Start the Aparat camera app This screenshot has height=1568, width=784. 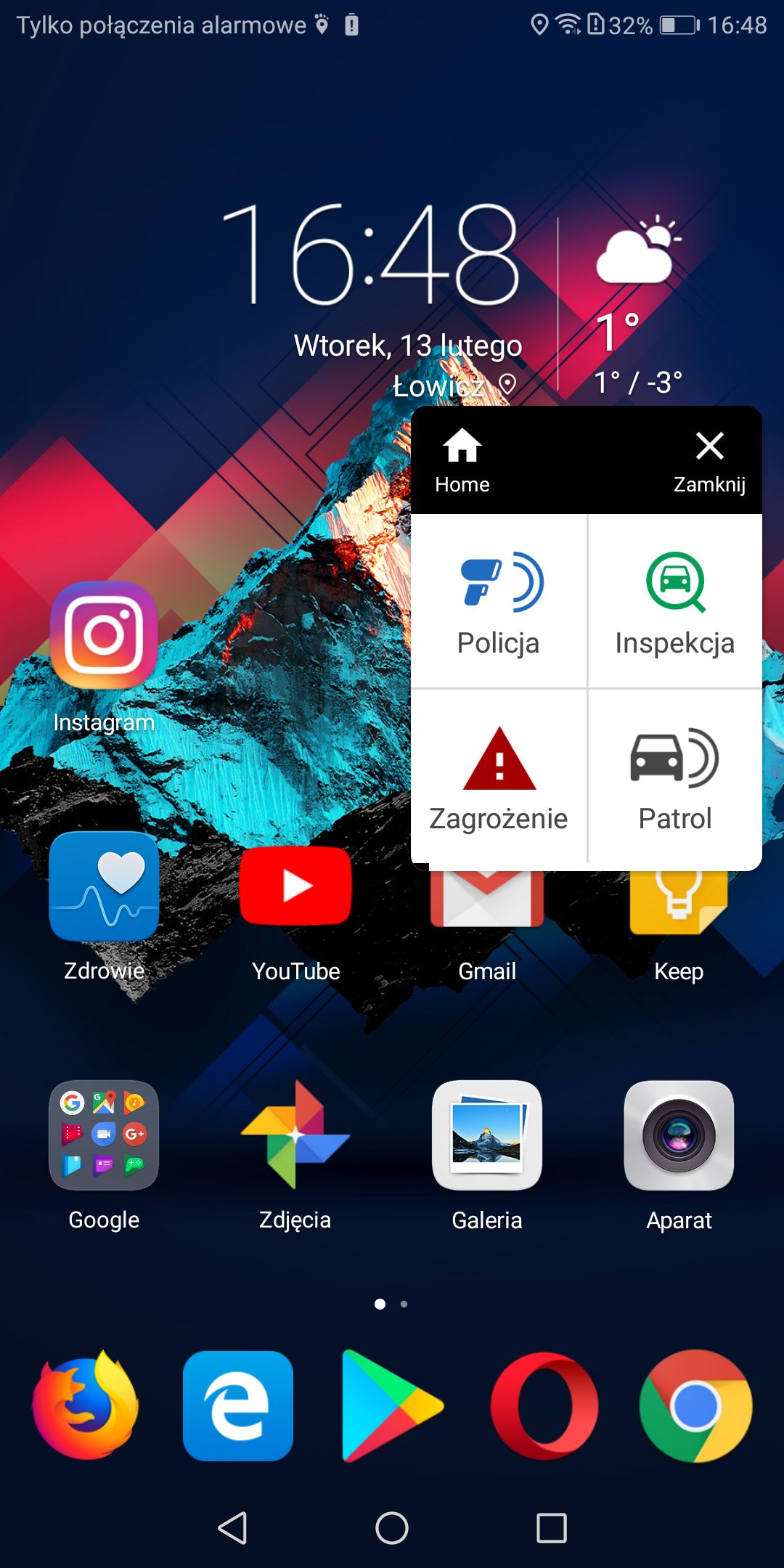pos(679,1156)
